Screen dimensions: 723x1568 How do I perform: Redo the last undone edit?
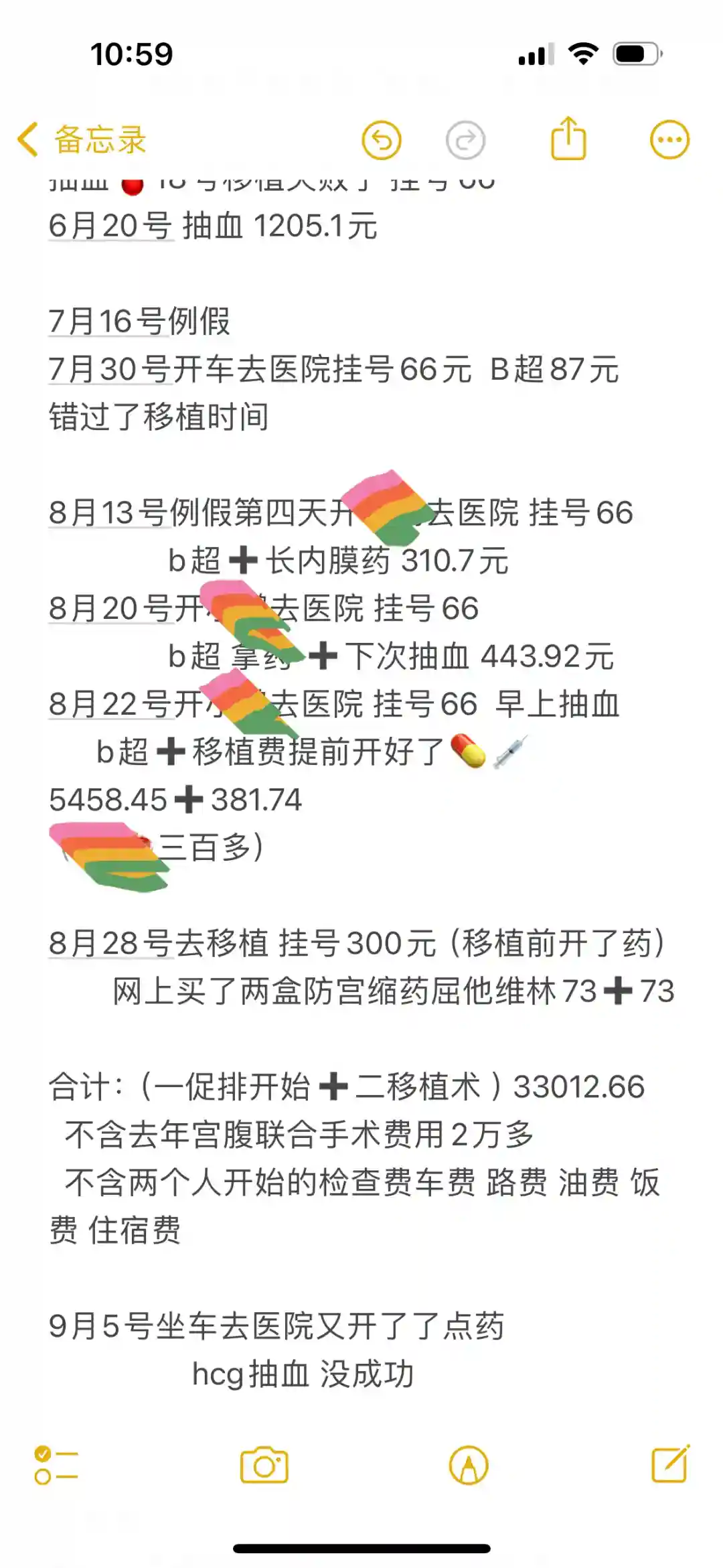(x=465, y=141)
